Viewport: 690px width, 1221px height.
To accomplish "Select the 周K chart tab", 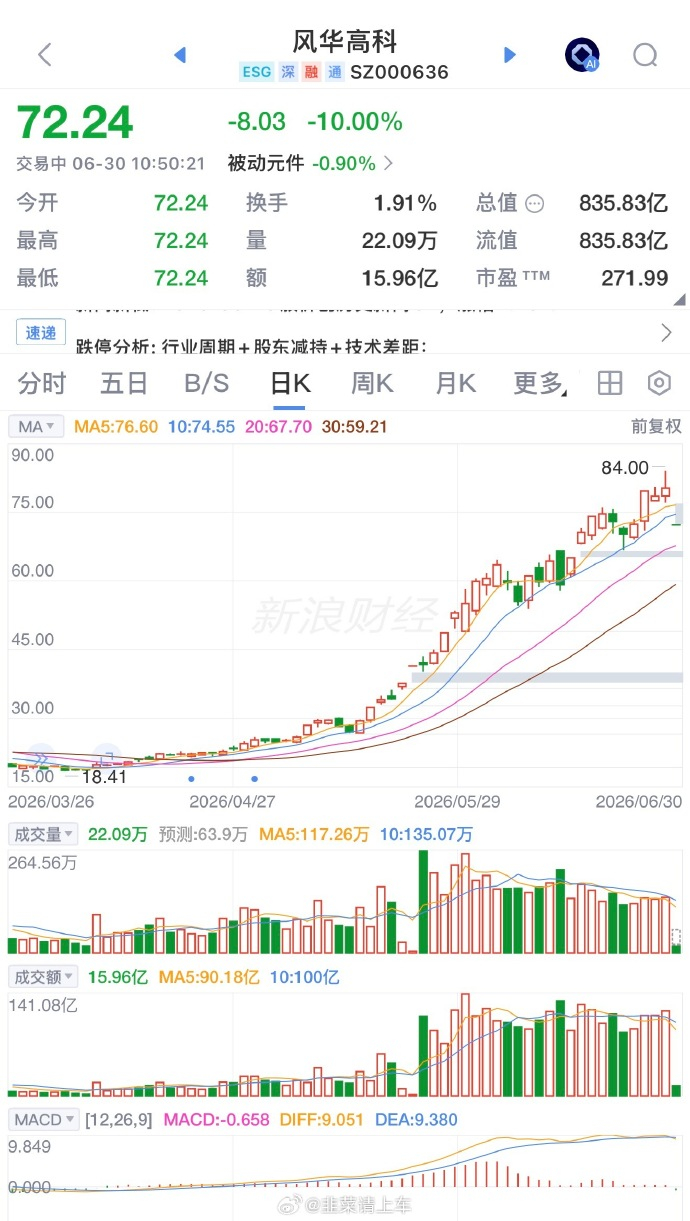I will click(372, 383).
